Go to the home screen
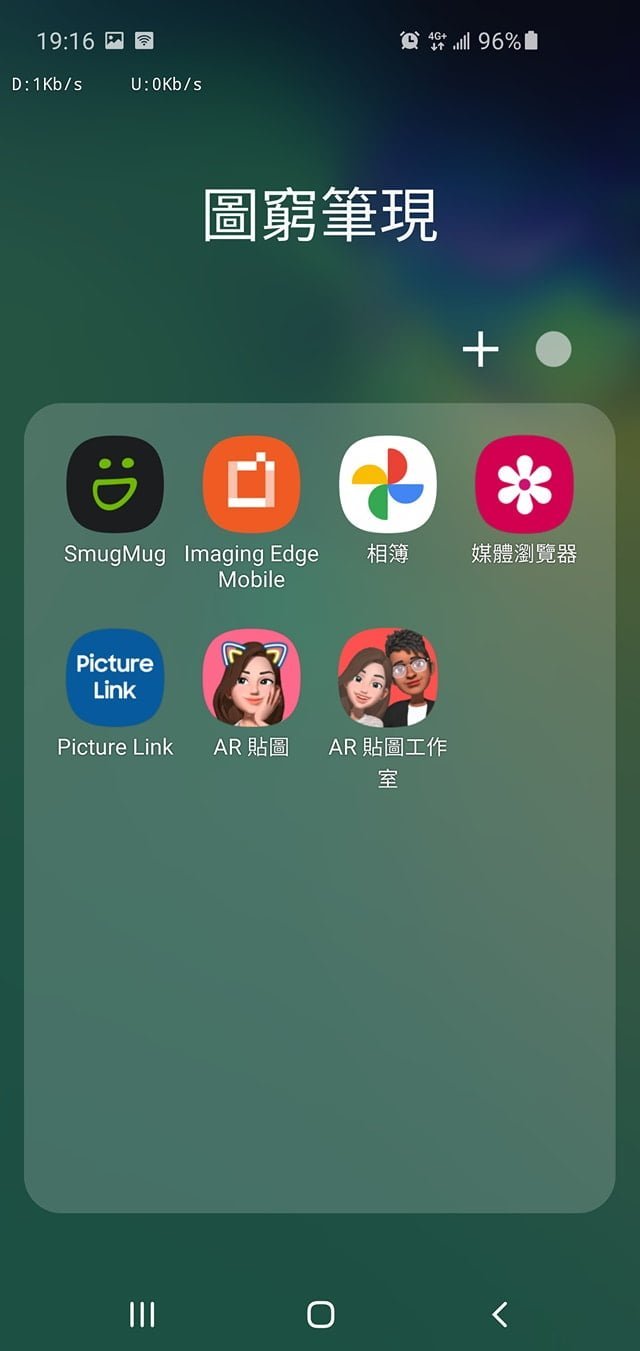 320,1314
